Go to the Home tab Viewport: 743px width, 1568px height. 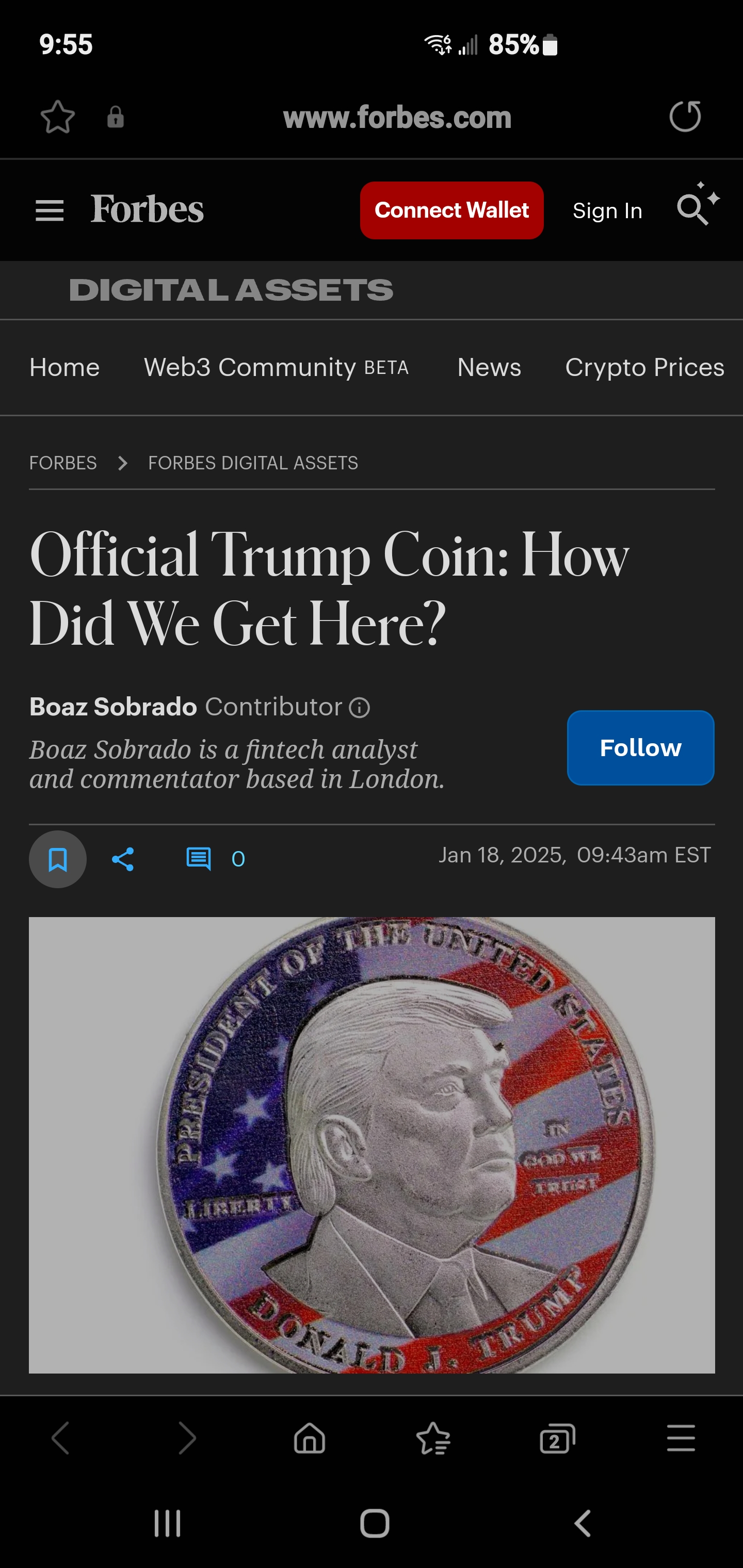64,368
